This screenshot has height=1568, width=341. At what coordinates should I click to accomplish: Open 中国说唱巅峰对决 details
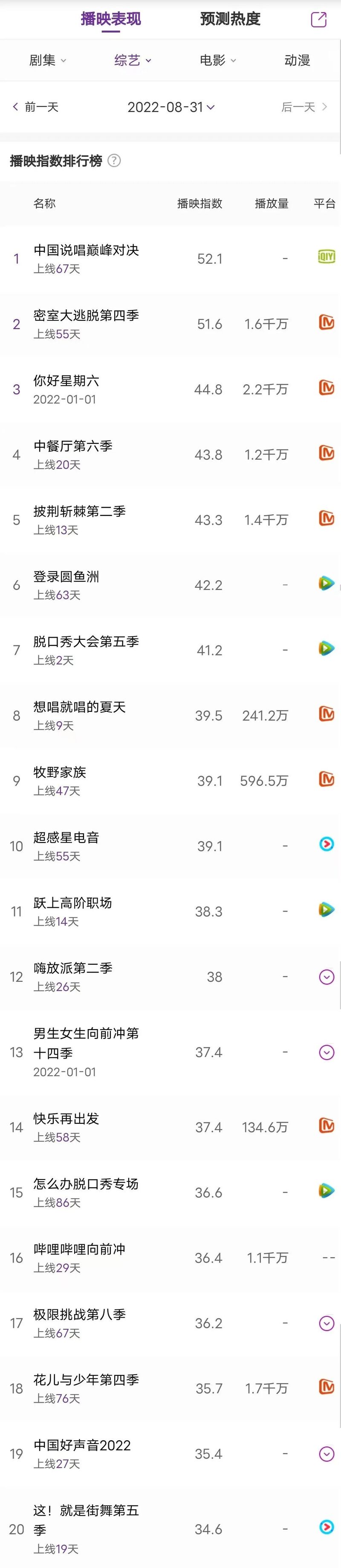point(86,250)
